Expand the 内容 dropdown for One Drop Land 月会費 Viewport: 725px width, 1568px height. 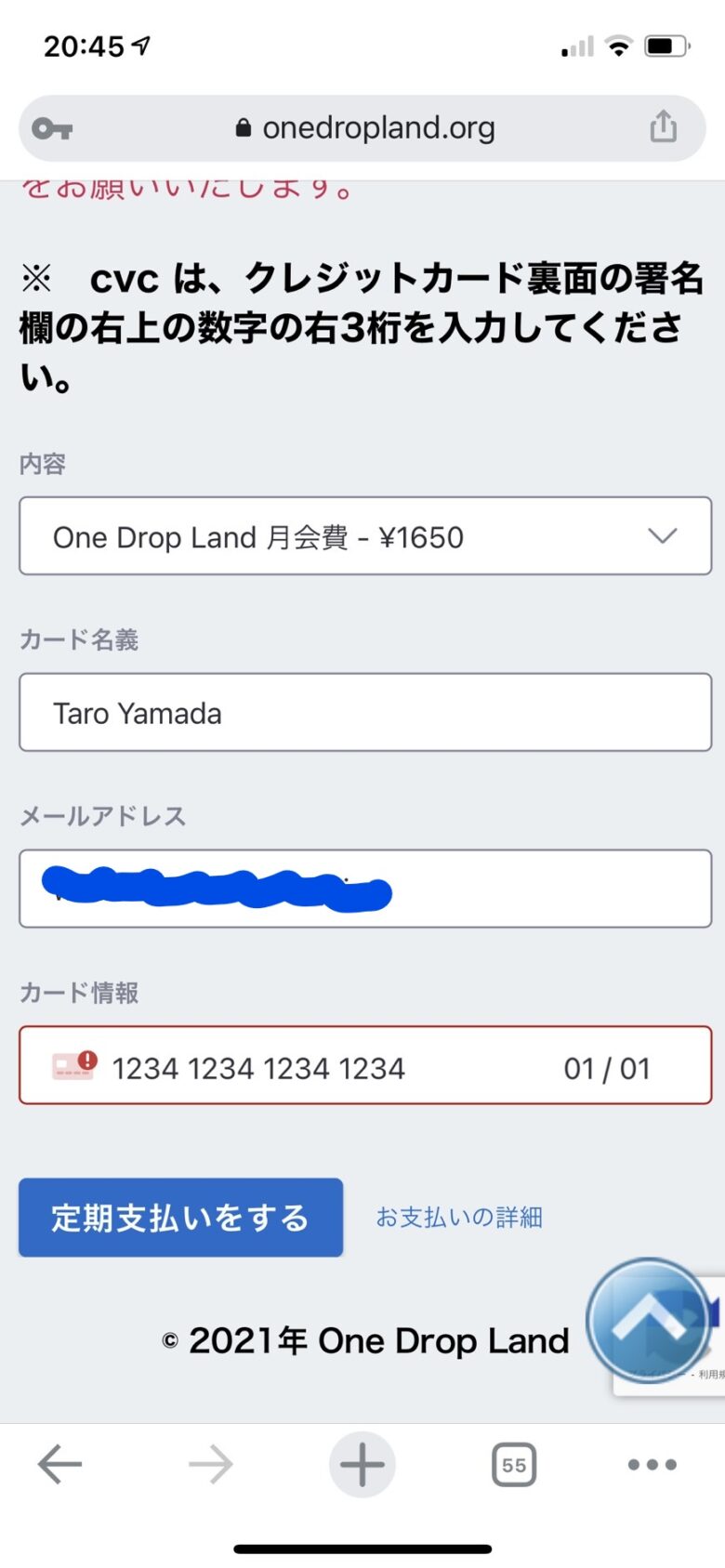365,536
